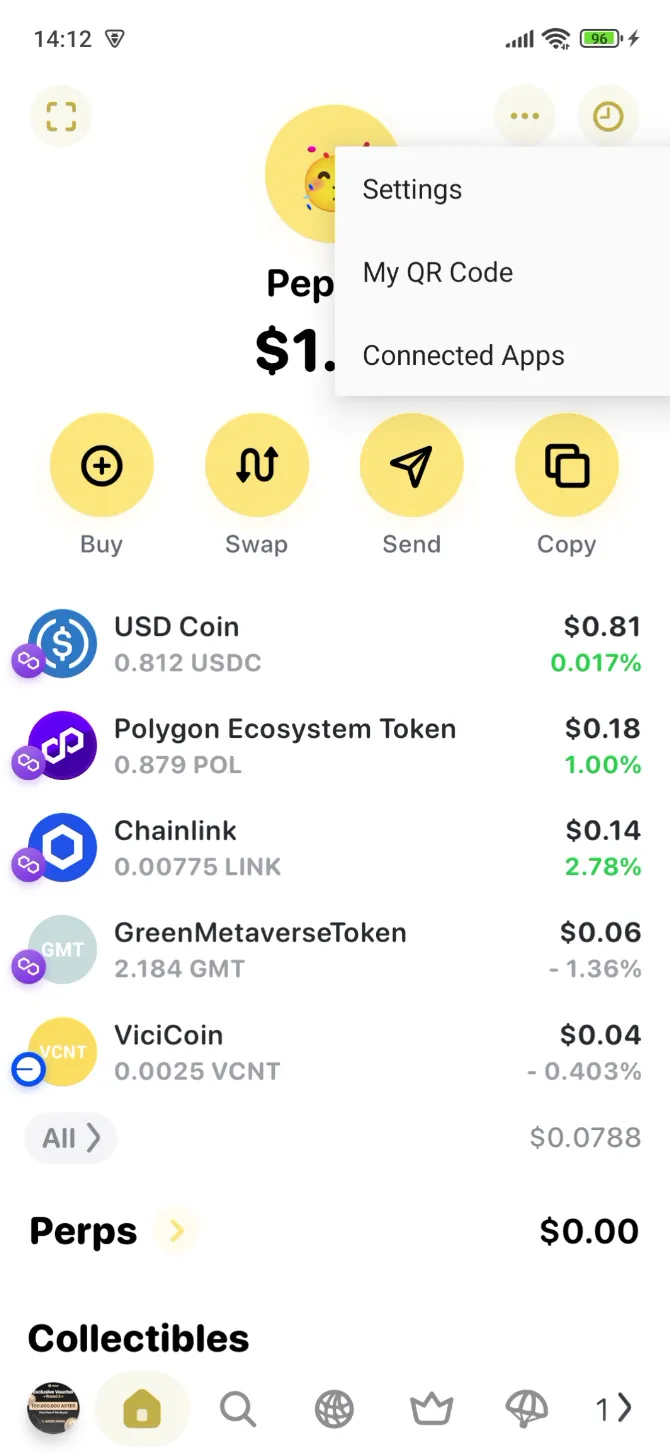The image size is (670, 1454).
Task: Switch to the search tab
Action: [x=238, y=1409]
